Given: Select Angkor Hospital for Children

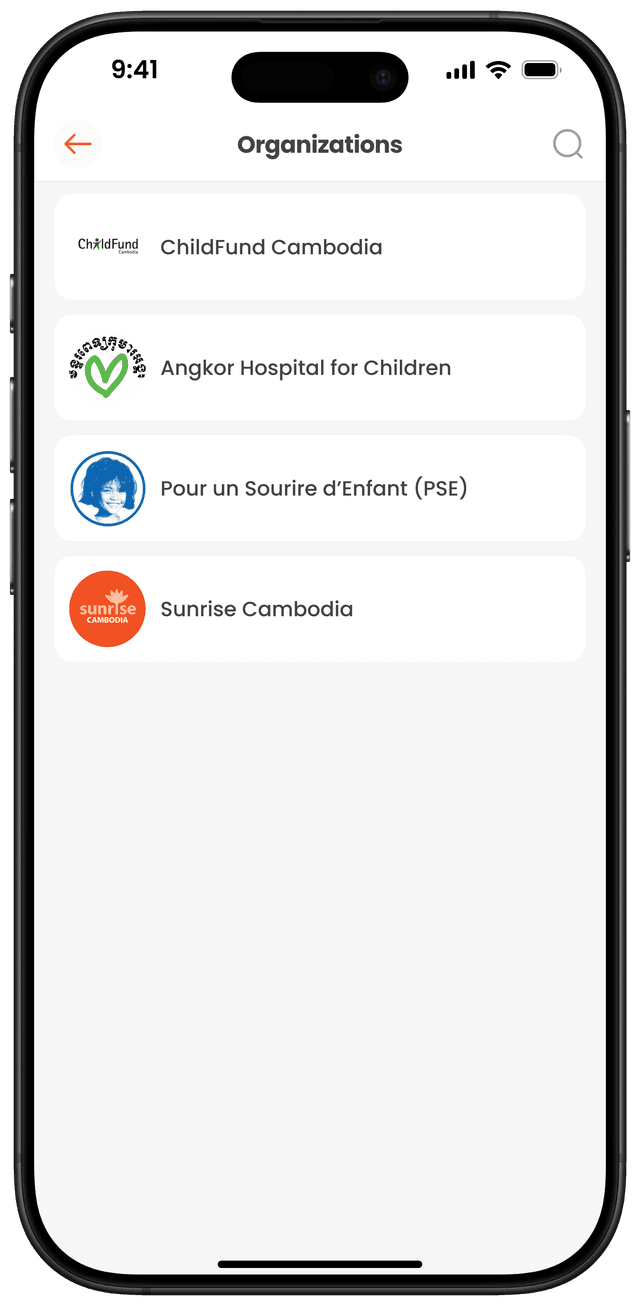Looking at the screenshot, I should click(319, 368).
